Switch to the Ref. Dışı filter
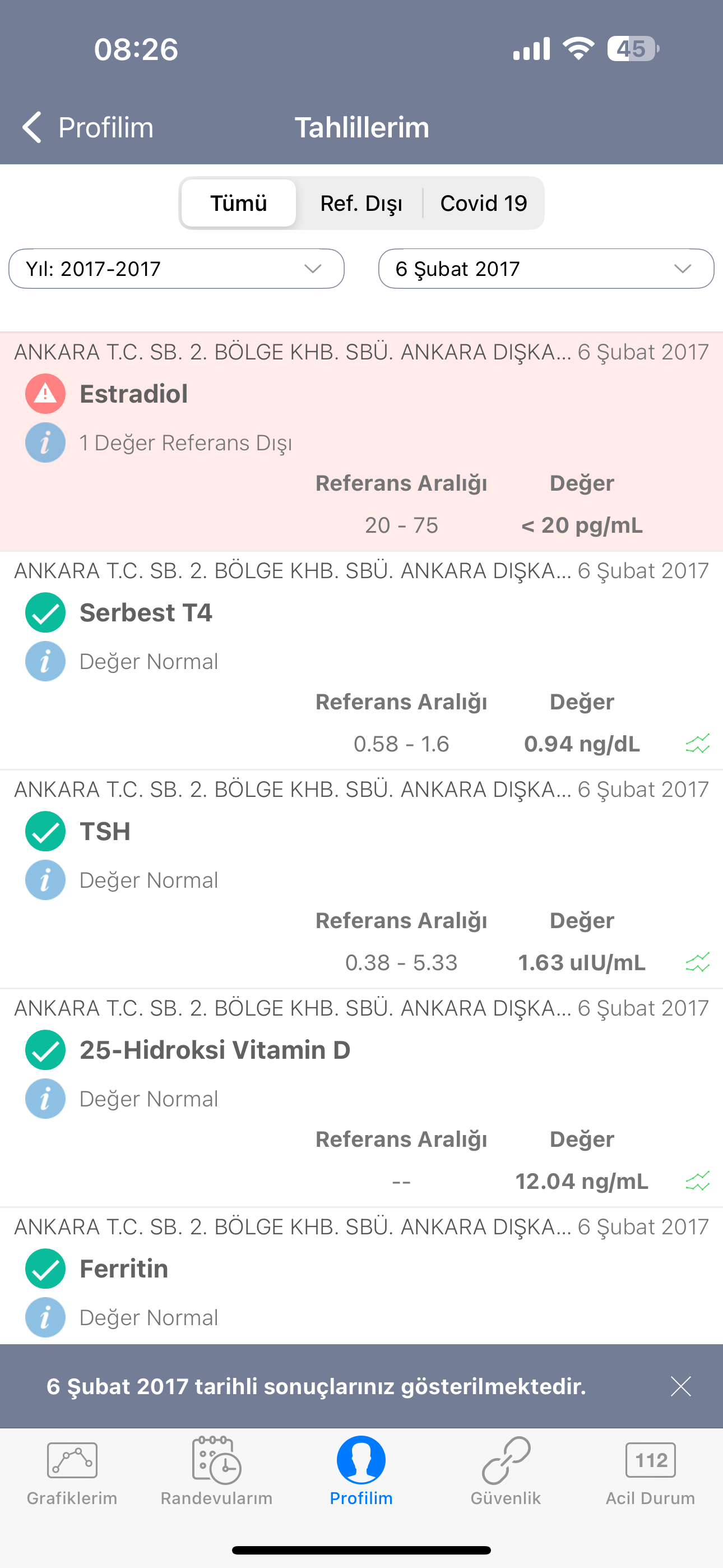The height and width of the screenshot is (1568, 723). pos(361,204)
